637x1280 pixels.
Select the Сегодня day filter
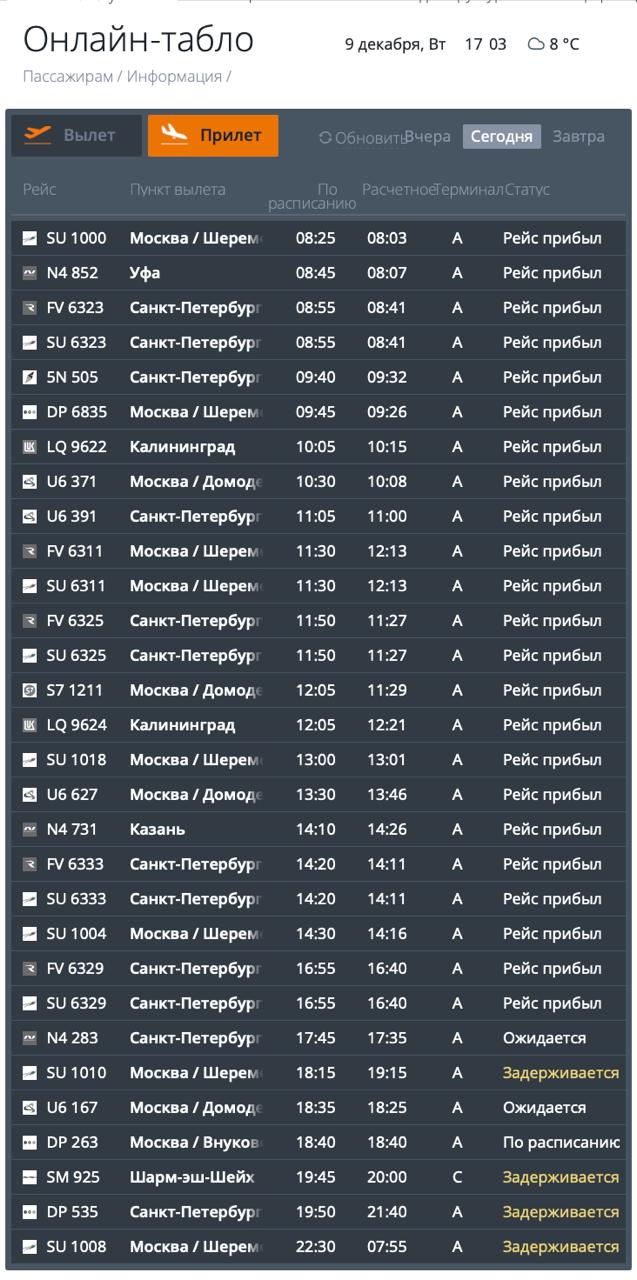(501, 137)
